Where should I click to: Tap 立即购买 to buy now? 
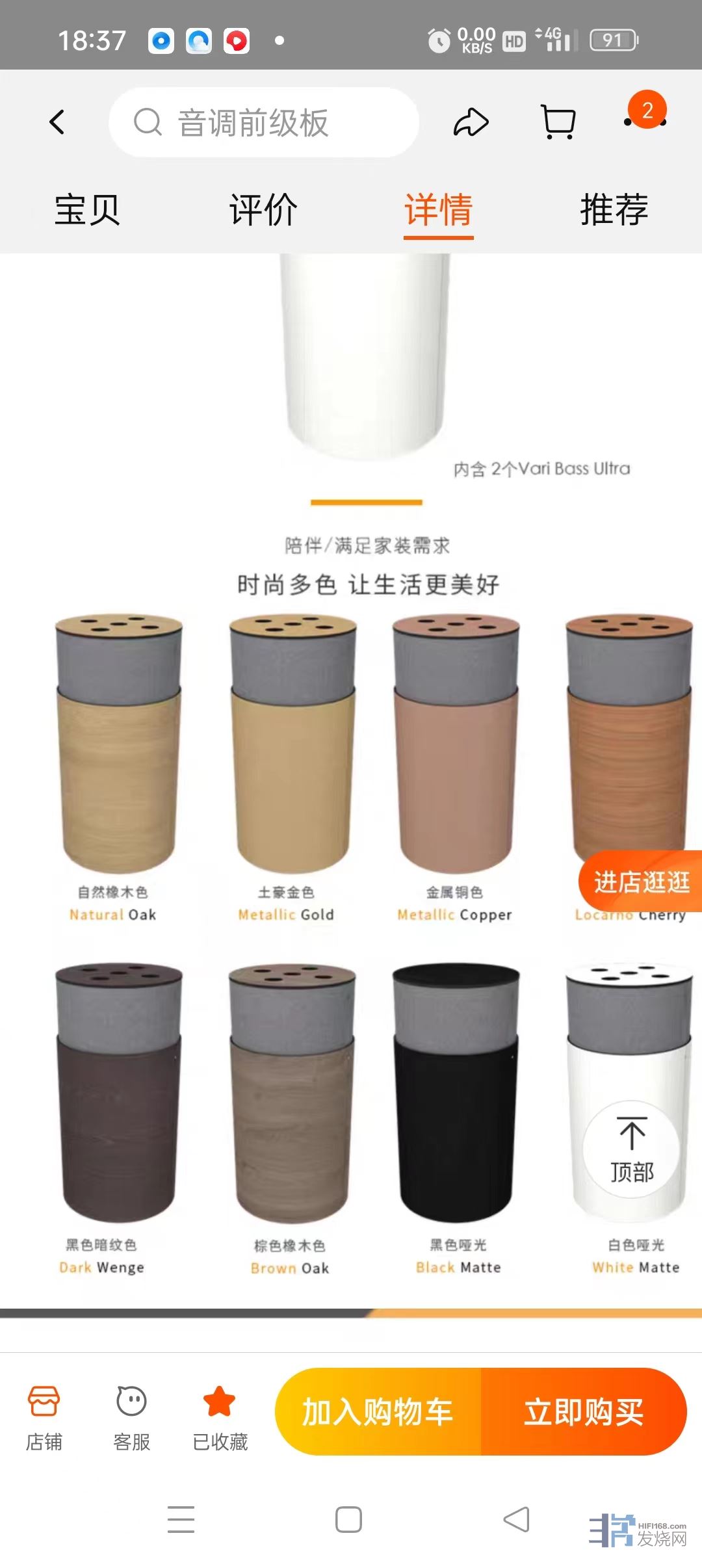584,1412
